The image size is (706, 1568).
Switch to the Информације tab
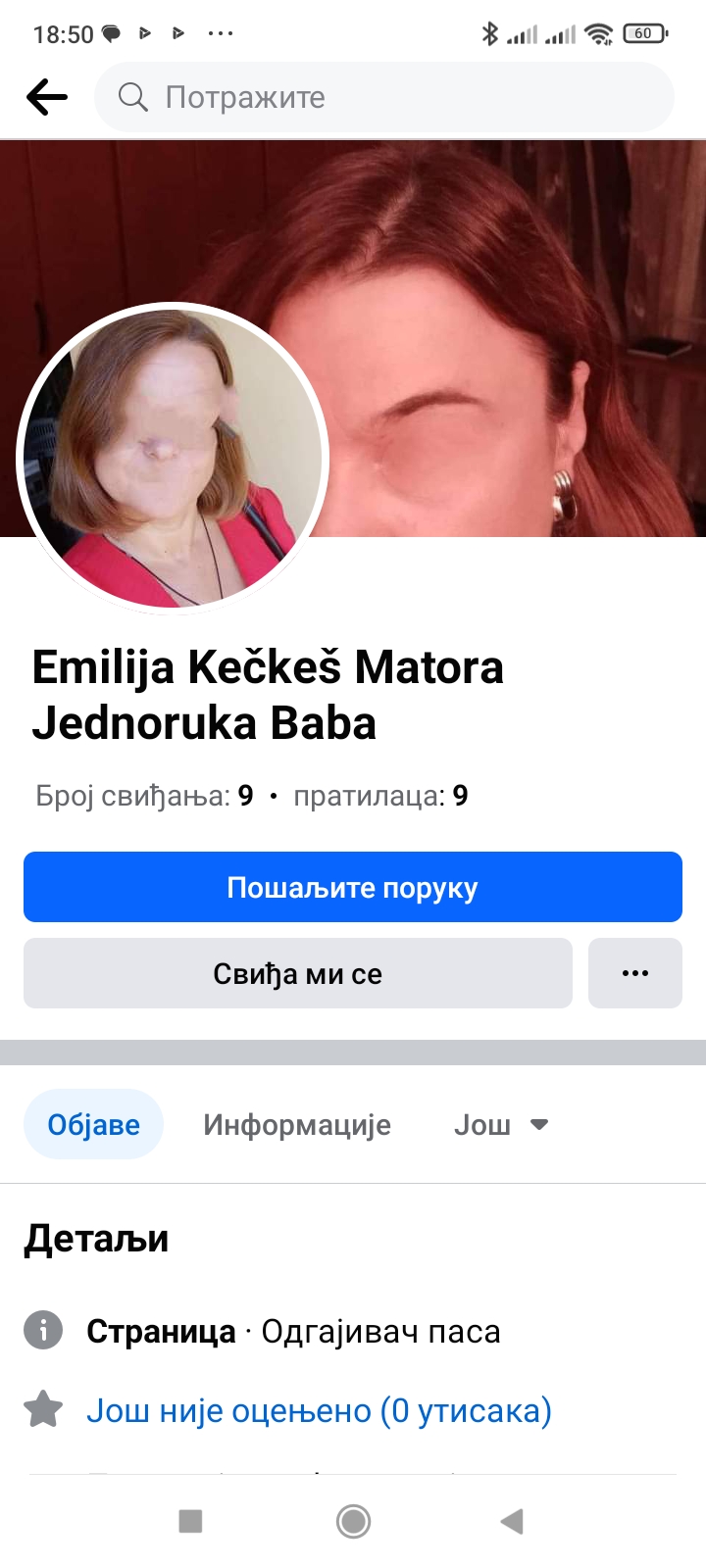[x=297, y=1124]
